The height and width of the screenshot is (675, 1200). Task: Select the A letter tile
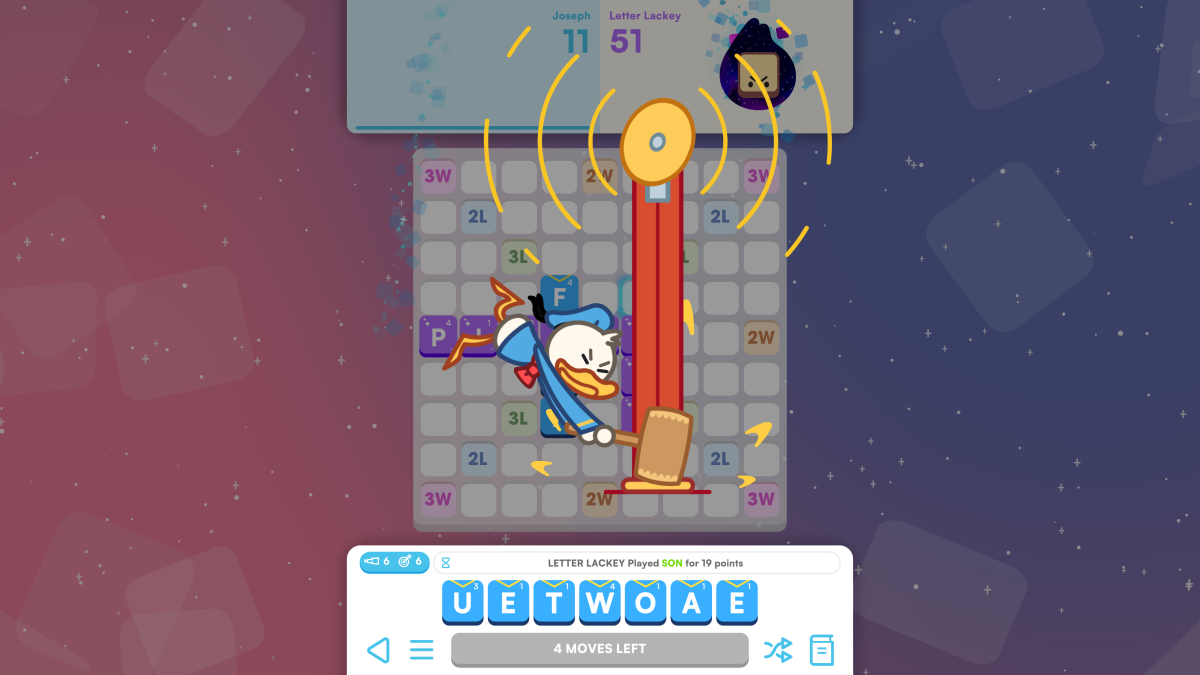coord(691,603)
